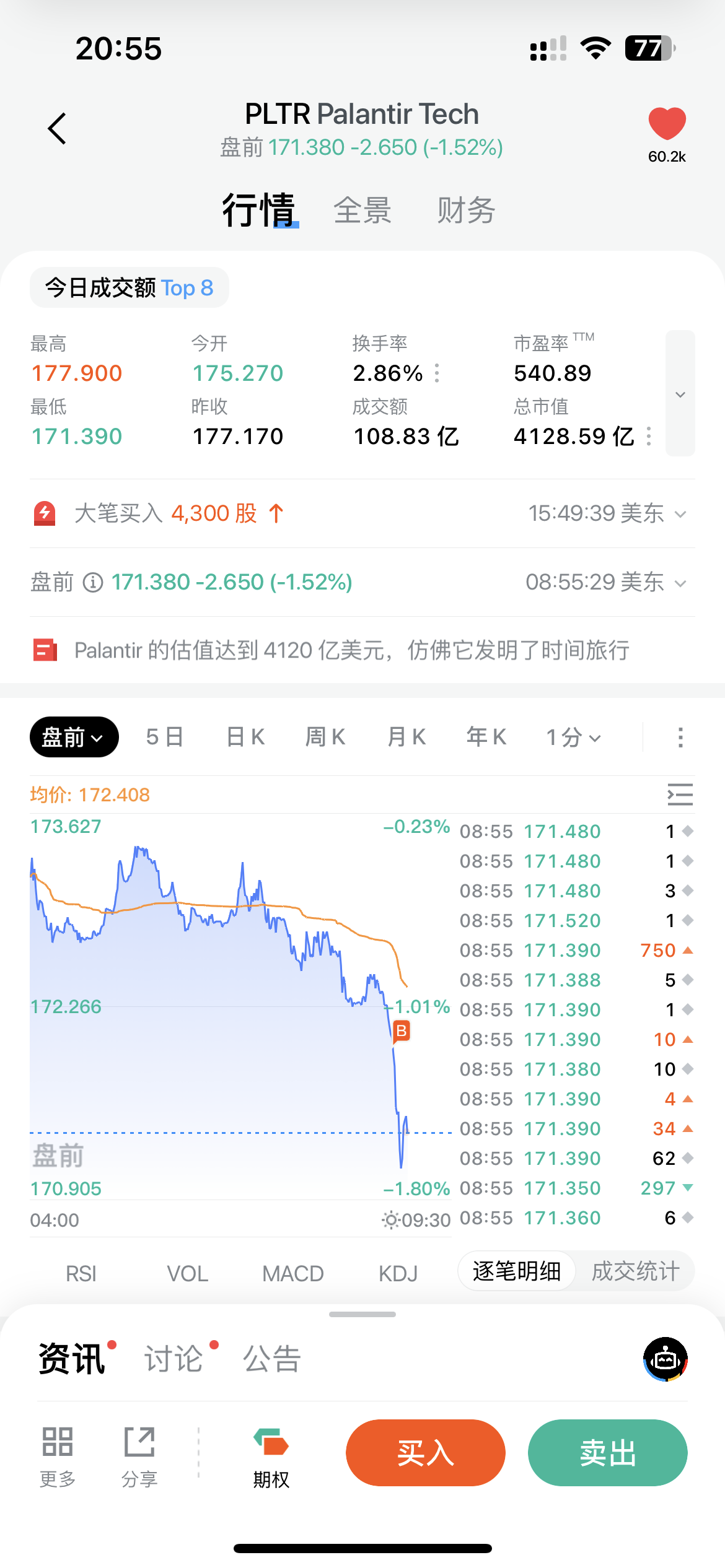Open the AI robot assistant icon
The width and height of the screenshot is (725, 1568).
click(666, 1359)
